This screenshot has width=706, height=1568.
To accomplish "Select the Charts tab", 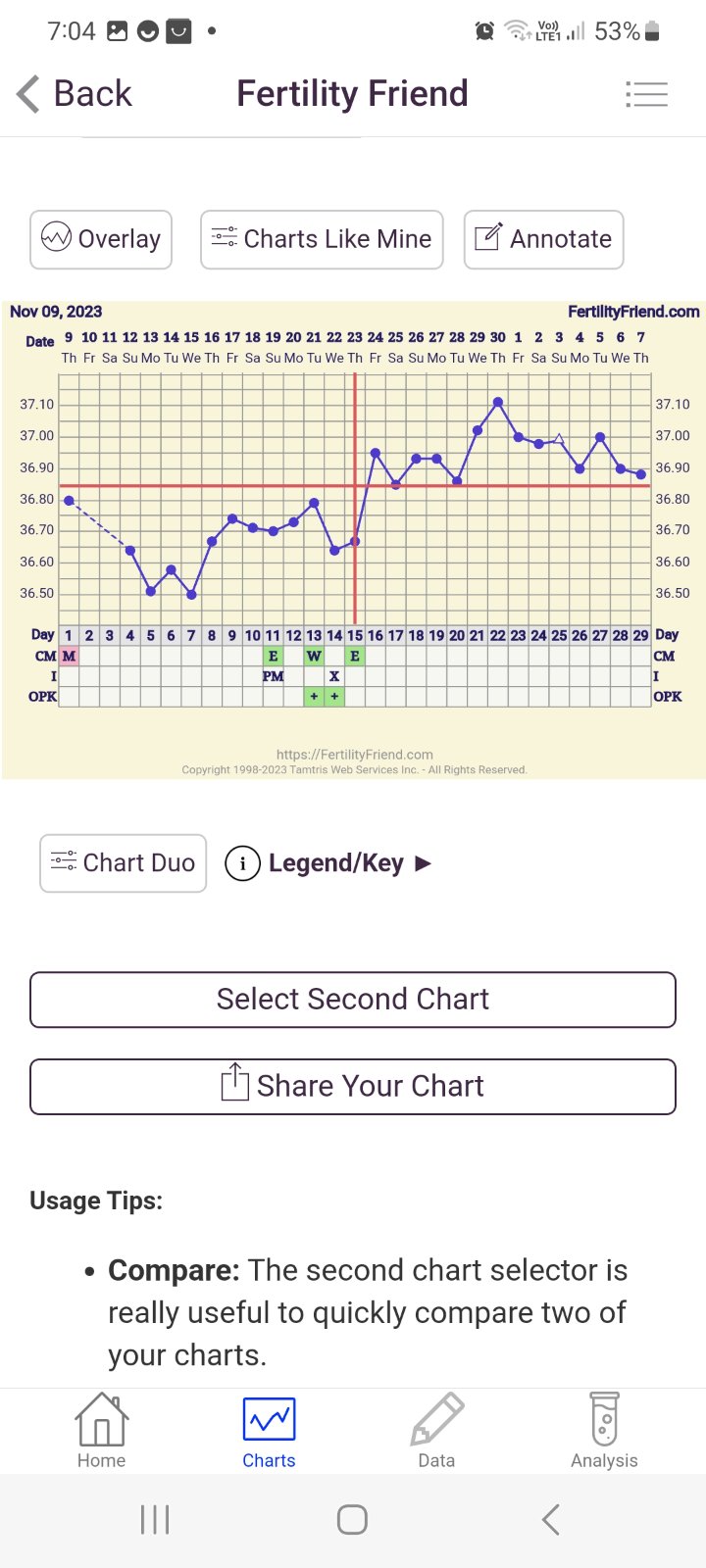I will pos(269,1431).
